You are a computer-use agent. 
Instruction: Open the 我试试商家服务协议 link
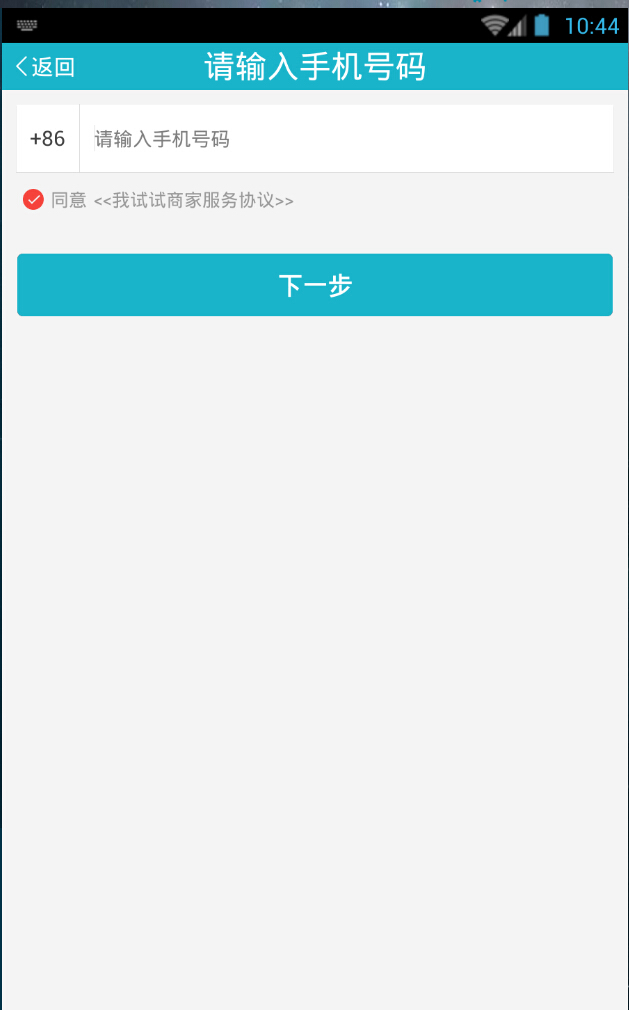click(194, 200)
